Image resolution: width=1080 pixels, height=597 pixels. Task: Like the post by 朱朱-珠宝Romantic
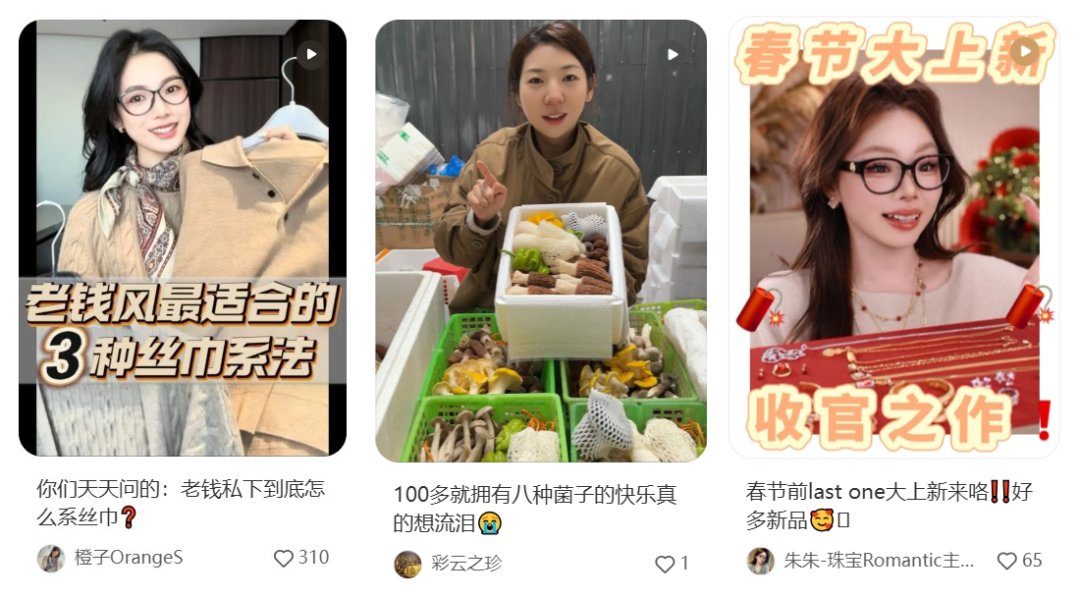tap(1007, 561)
